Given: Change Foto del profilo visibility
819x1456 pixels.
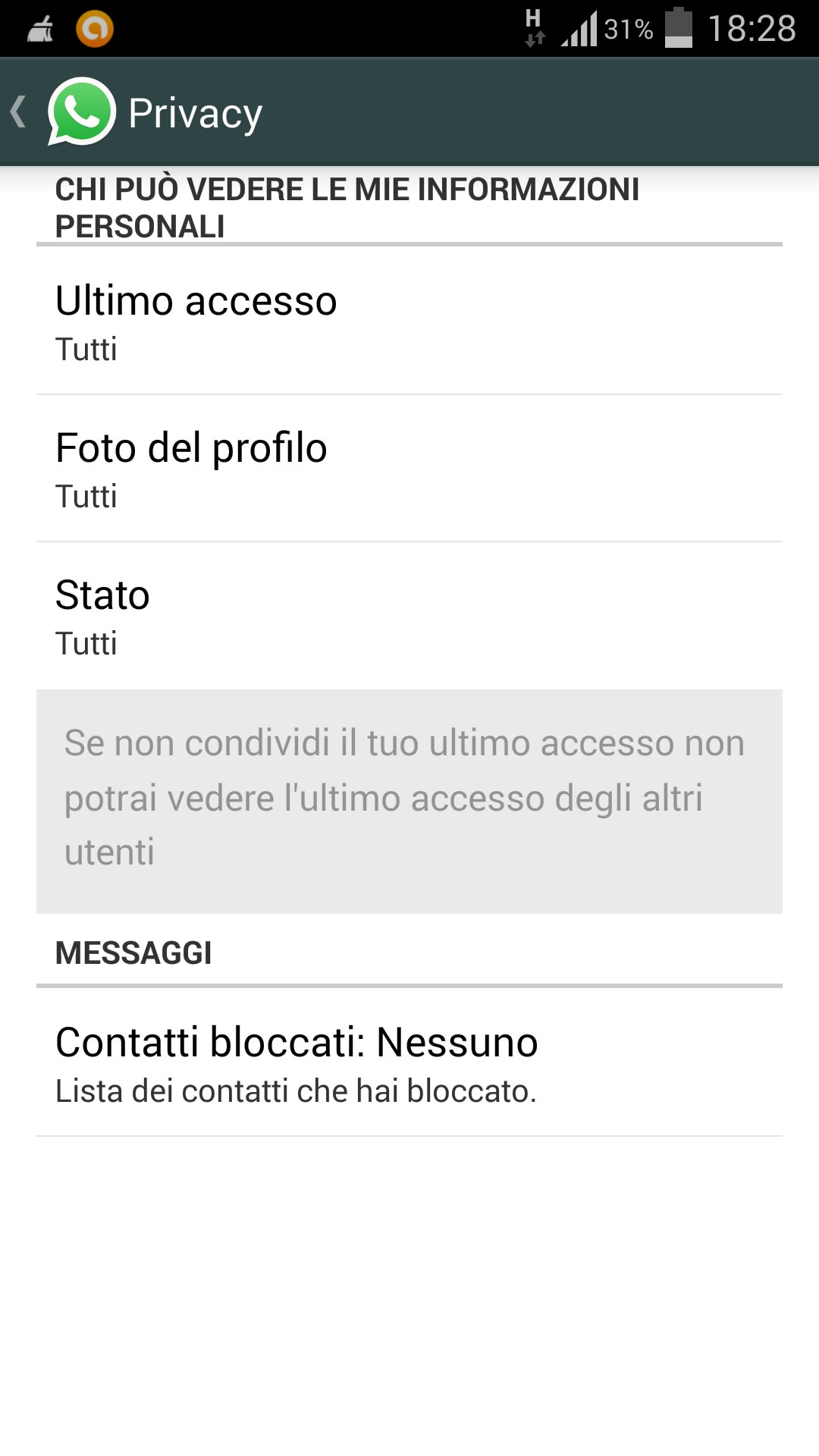Looking at the screenshot, I should tap(409, 468).
